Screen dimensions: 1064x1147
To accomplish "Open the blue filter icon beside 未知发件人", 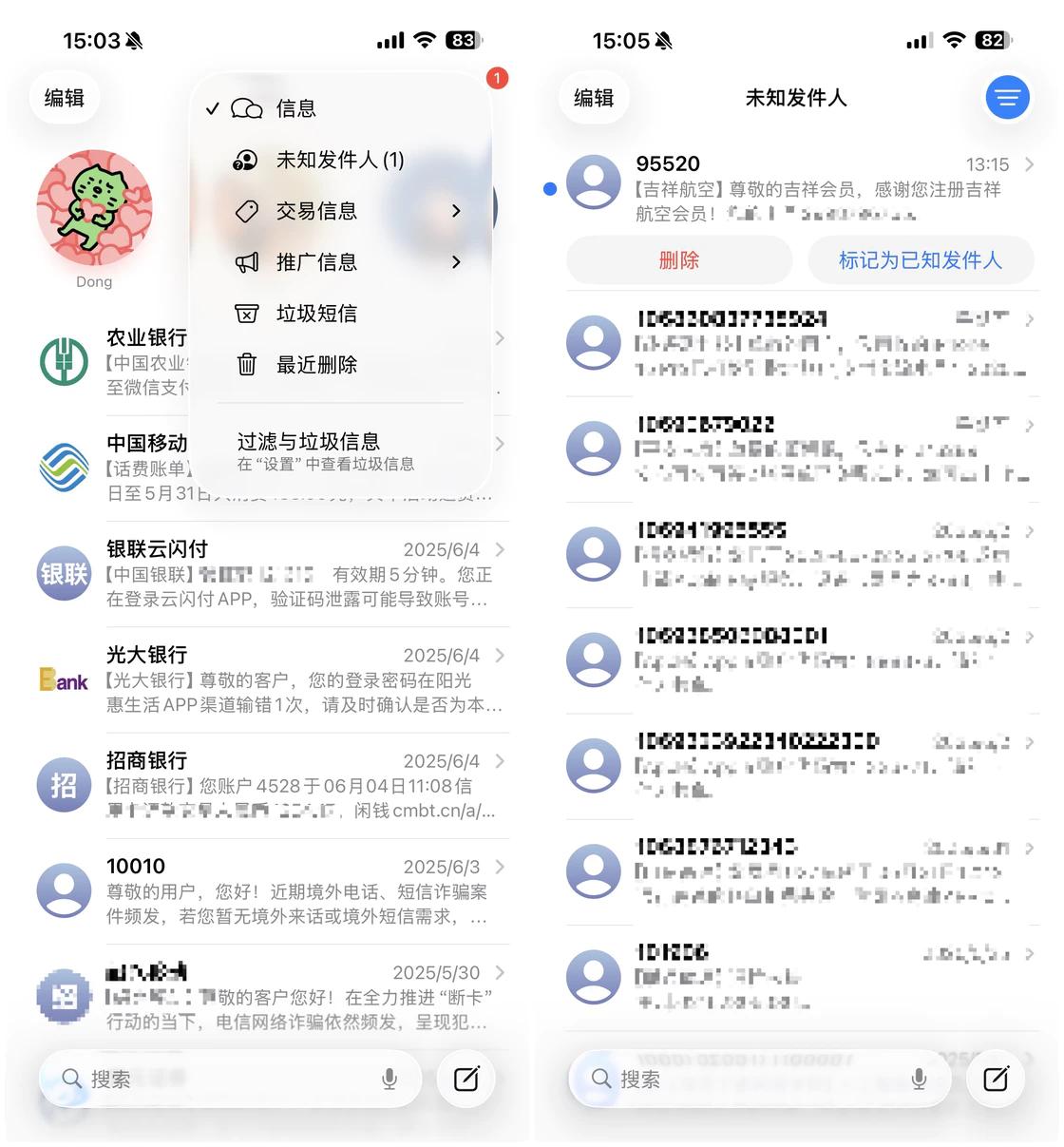I will 1007,97.
